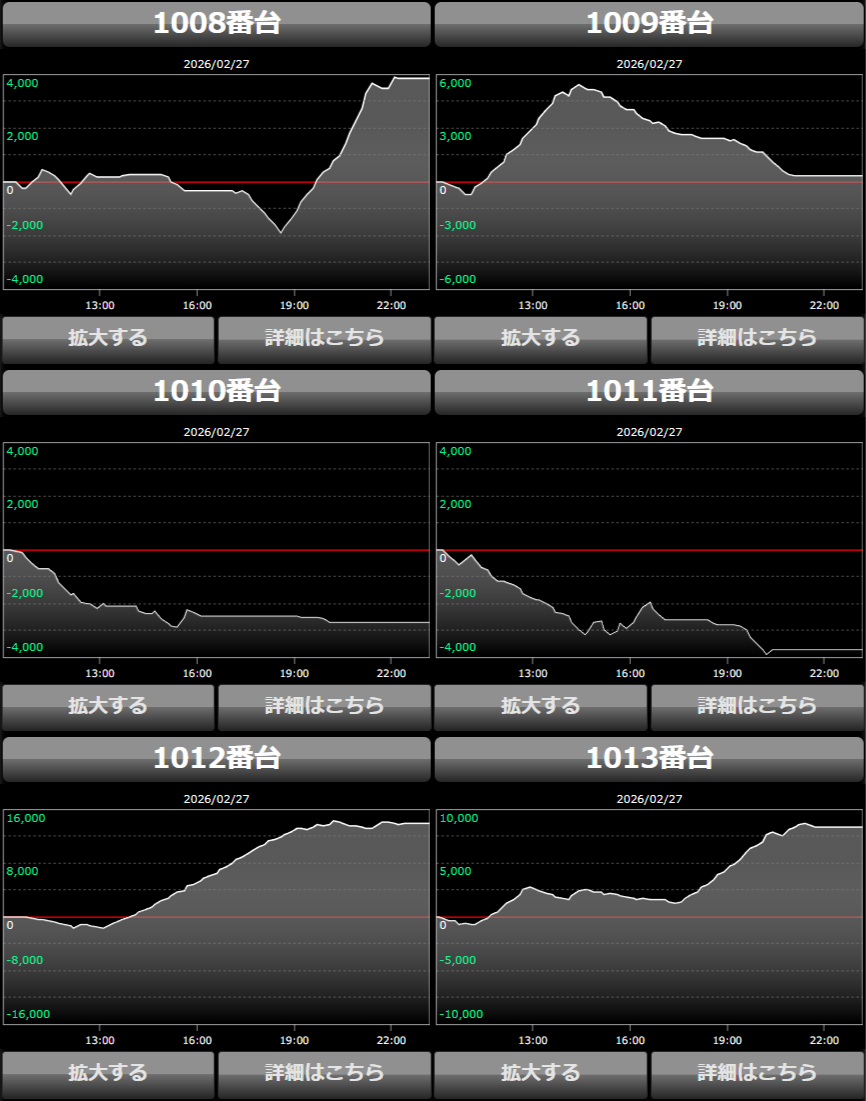866x1101 pixels.
Task: Tap 拡大する for the 1013番台 graph
Action: (541, 1074)
